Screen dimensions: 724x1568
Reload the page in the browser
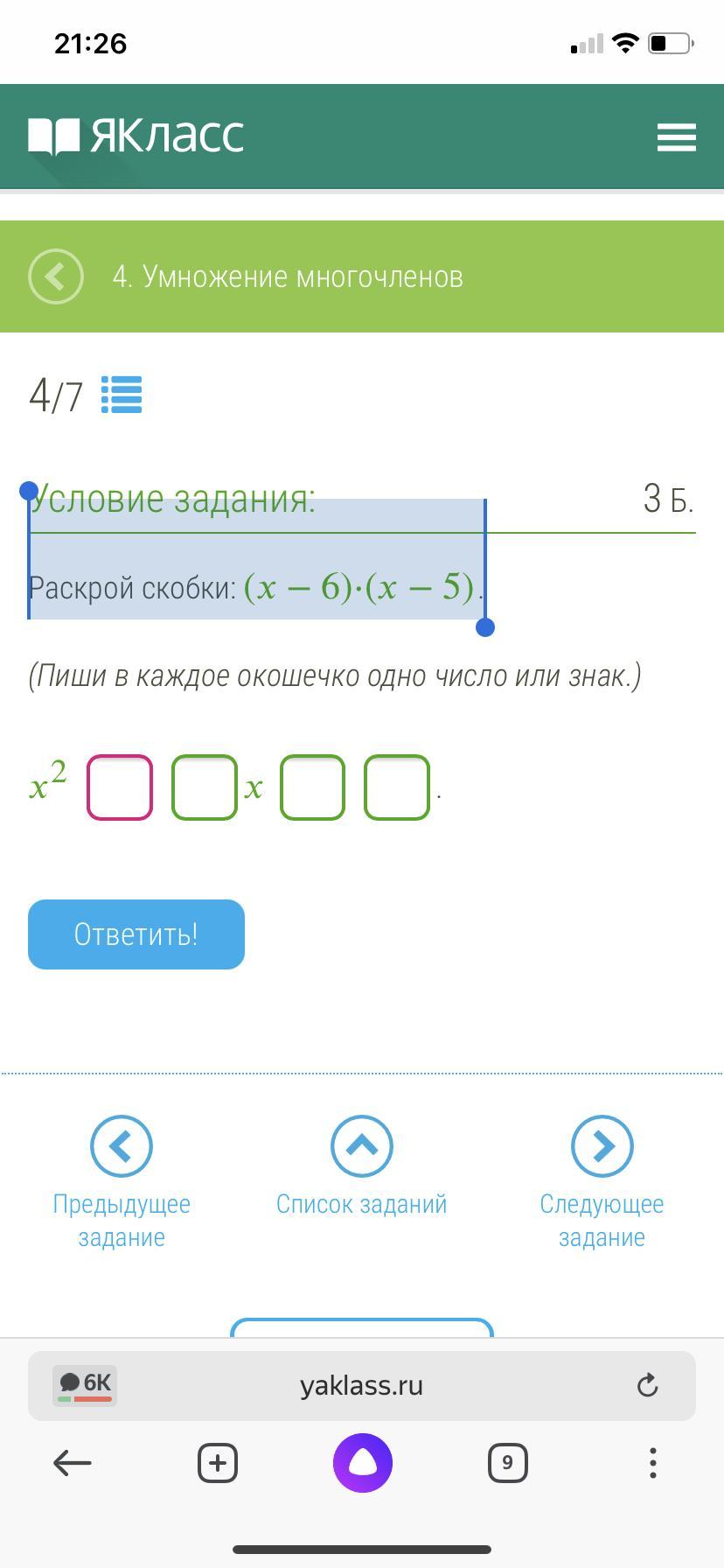pos(647,1386)
